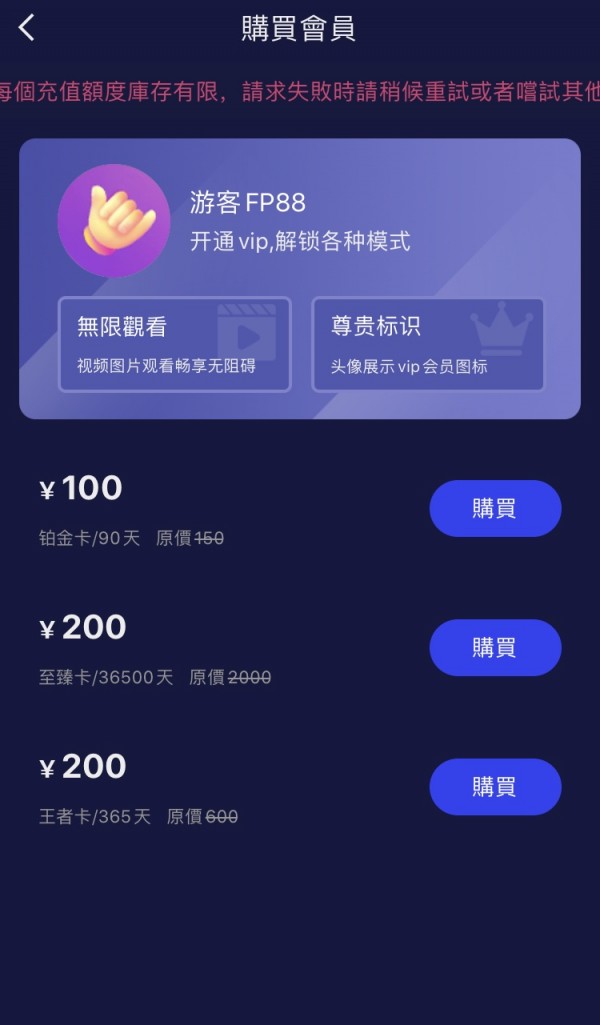Purchase the 至臻卡 36500-day membership
This screenshot has width=600, height=1025.
pyautogui.click(x=495, y=647)
